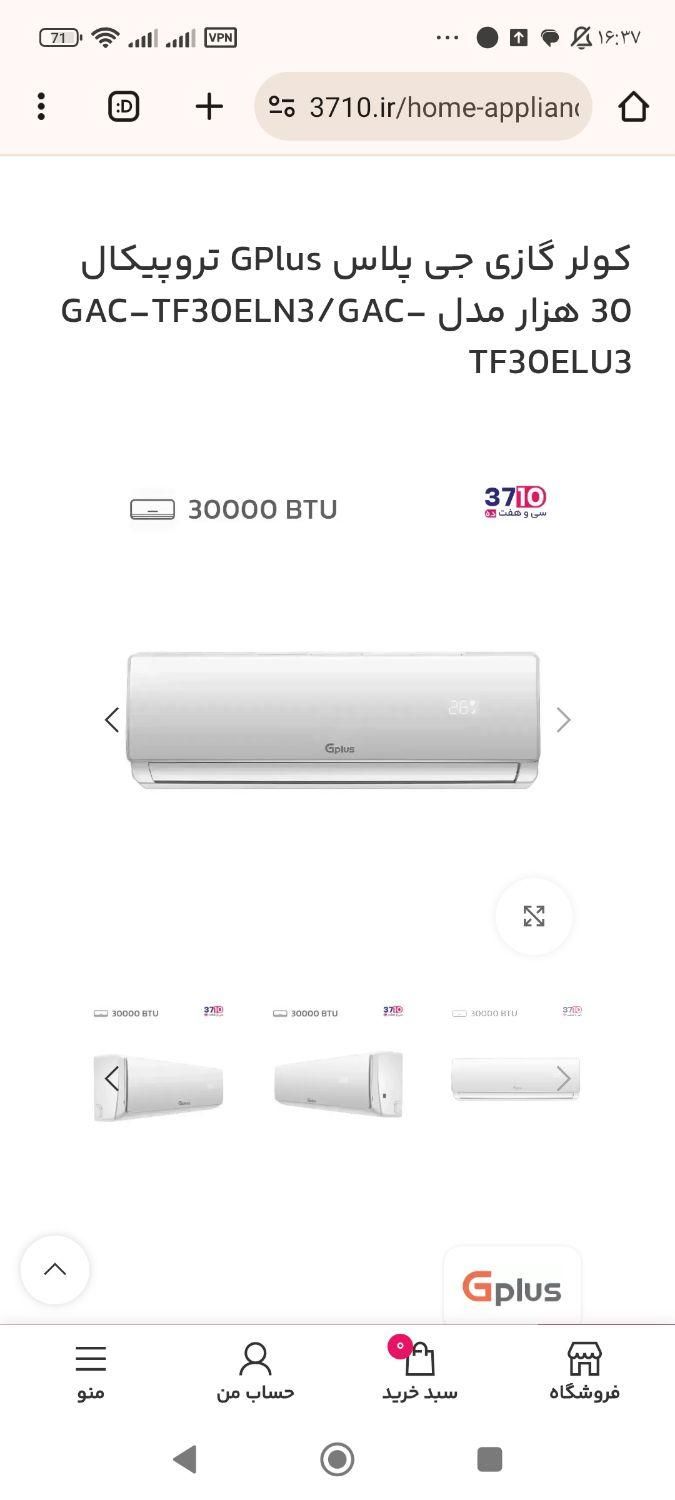The width and height of the screenshot is (675, 1500).
Task: Jump back to the top of the page
Action: pos(55,1270)
